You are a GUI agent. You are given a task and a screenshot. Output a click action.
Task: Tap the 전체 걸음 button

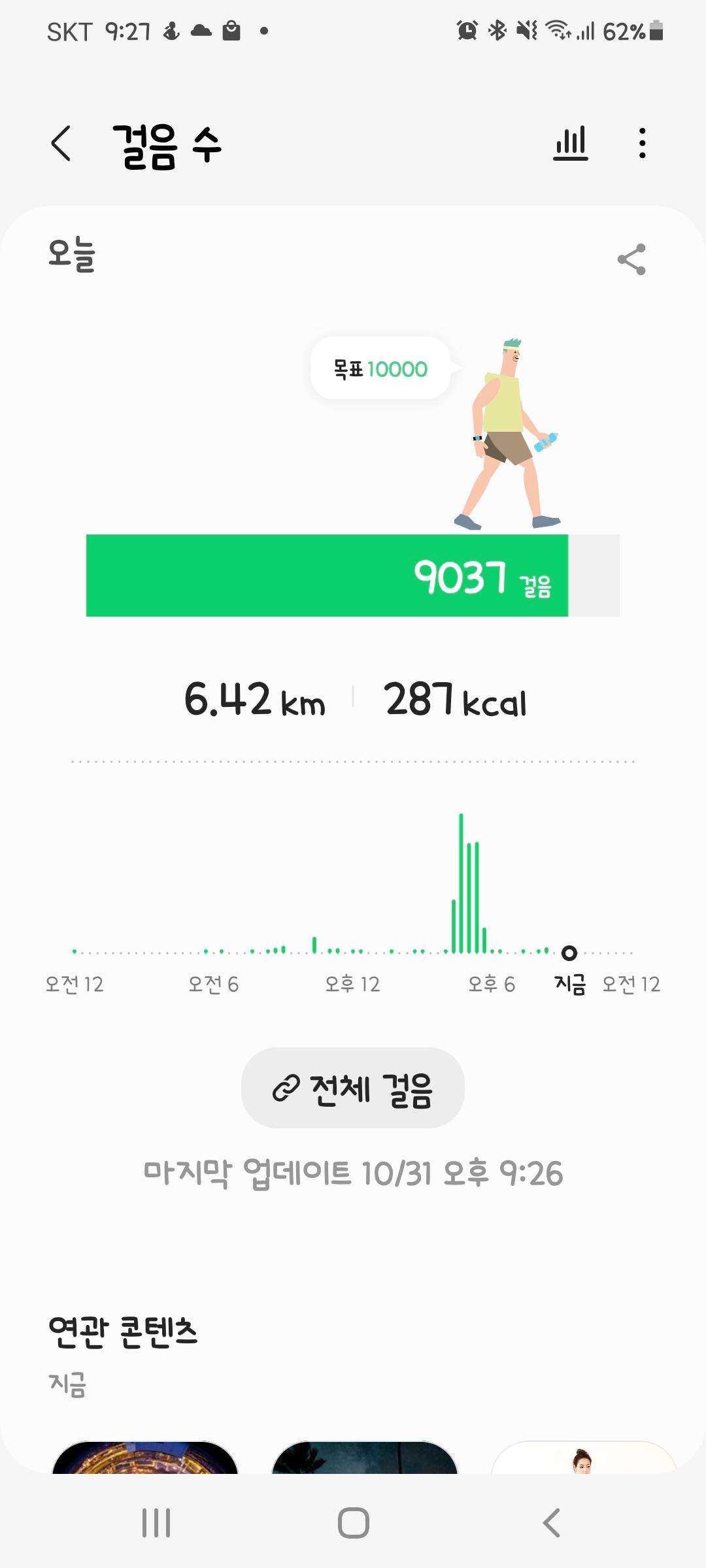click(353, 1088)
